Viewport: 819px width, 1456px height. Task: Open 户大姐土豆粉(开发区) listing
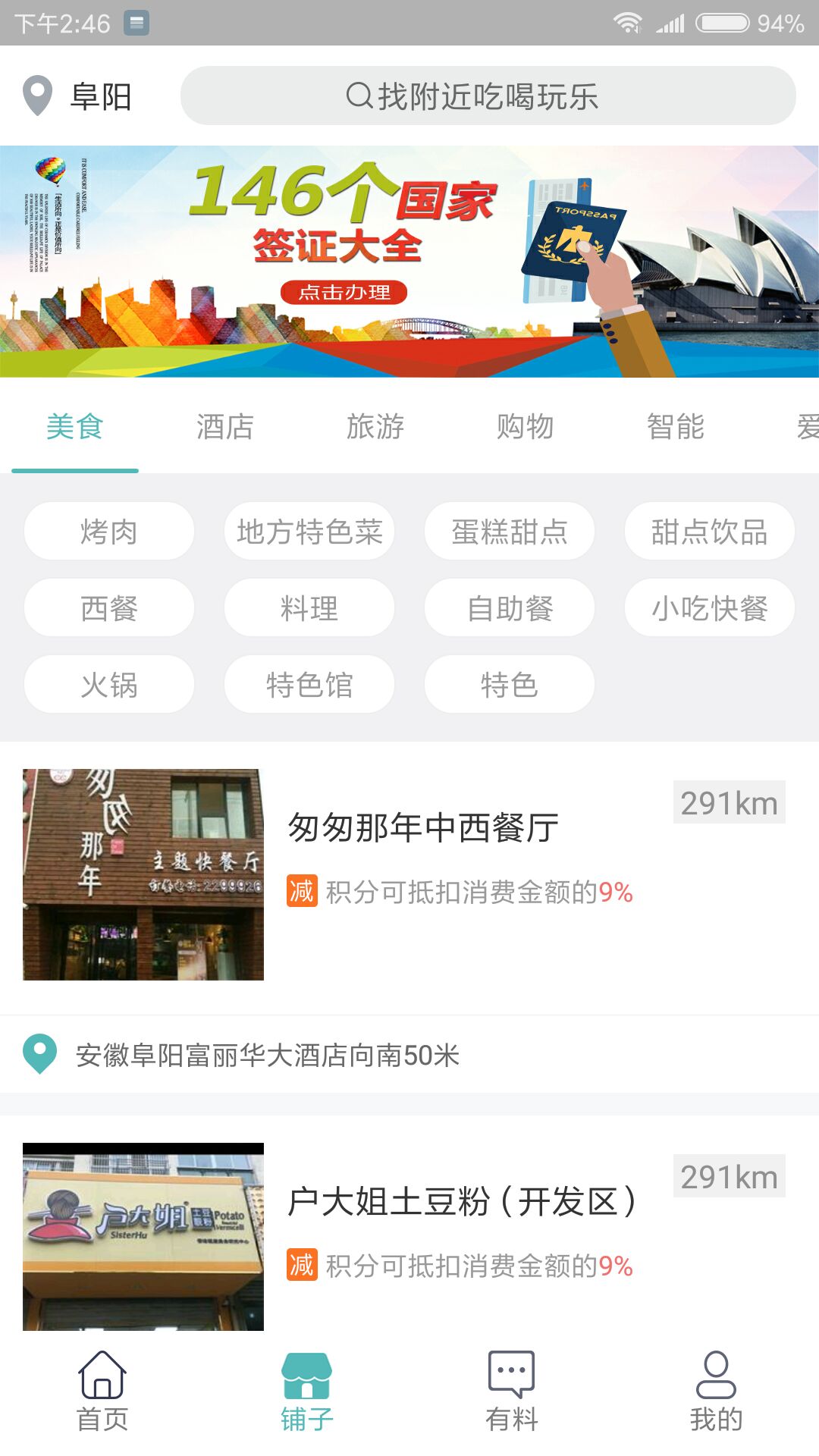461,1201
